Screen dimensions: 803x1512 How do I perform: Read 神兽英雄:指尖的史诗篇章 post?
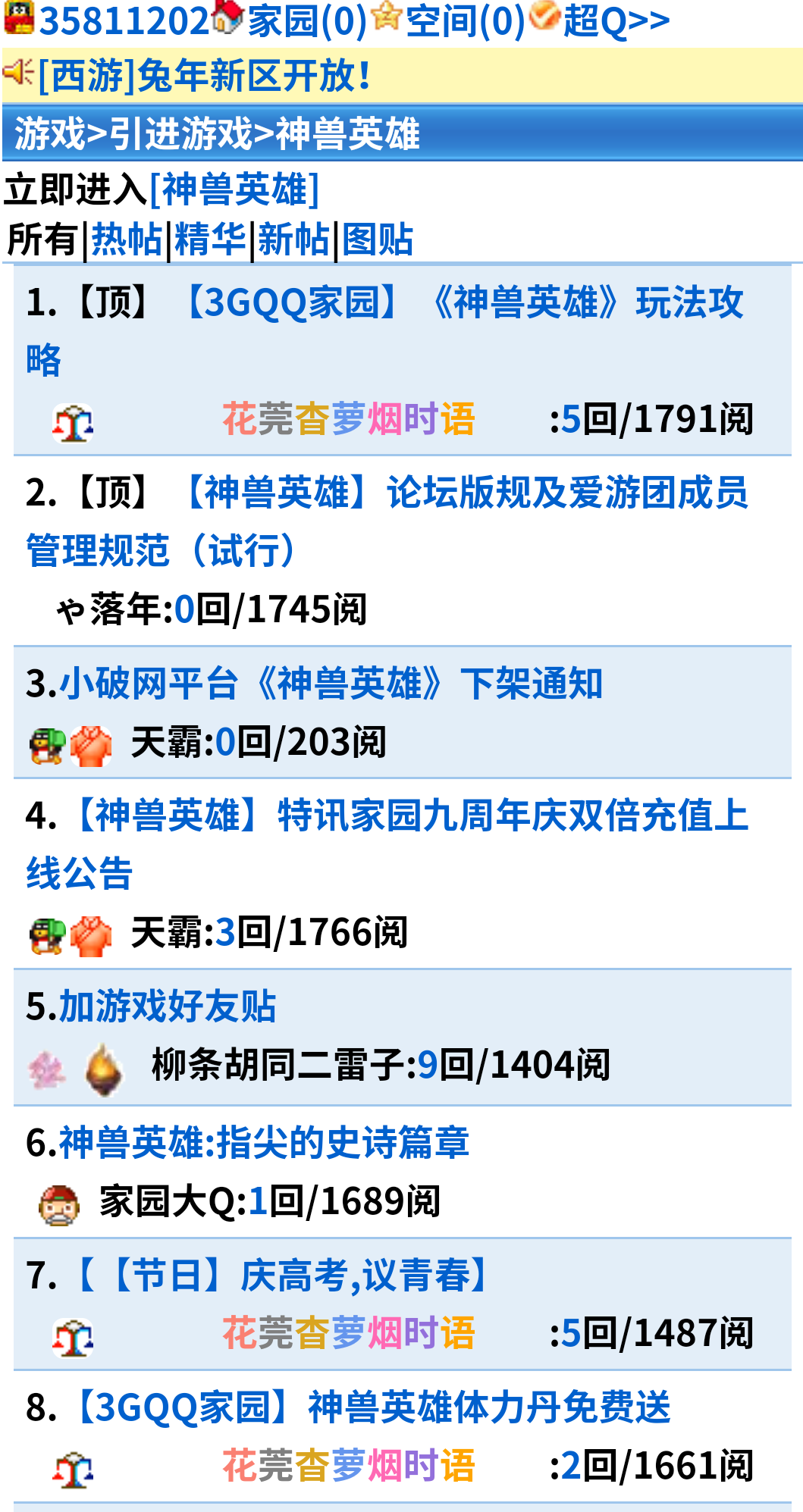tap(264, 1143)
